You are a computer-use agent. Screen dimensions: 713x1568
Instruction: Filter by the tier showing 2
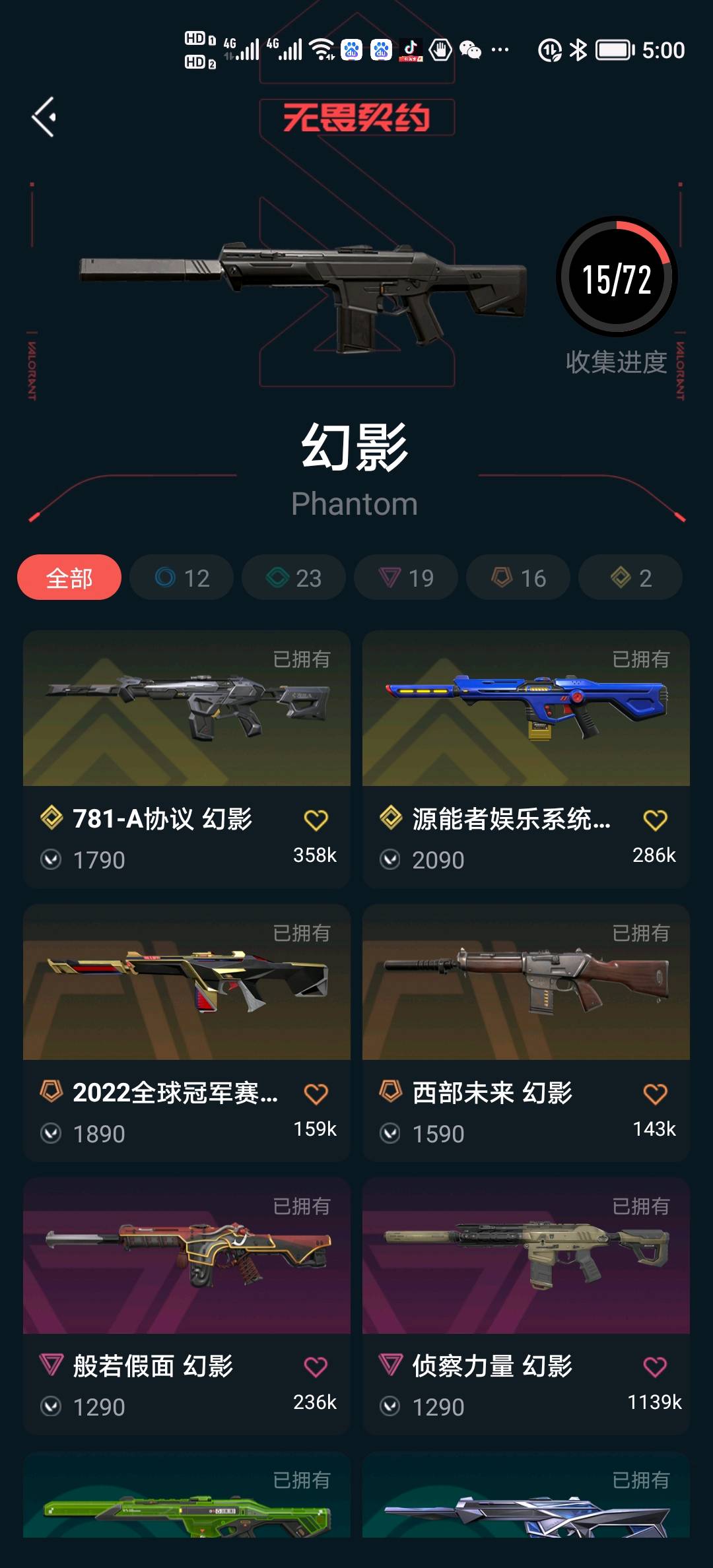[x=630, y=577]
